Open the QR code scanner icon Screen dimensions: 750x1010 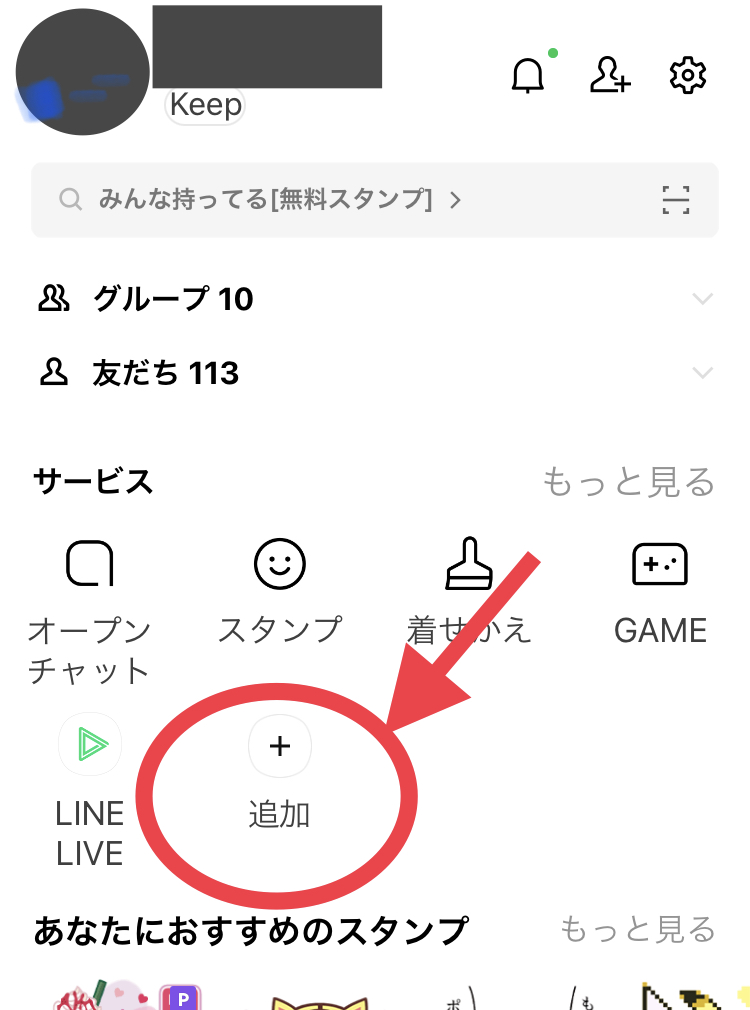click(x=676, y=200)
